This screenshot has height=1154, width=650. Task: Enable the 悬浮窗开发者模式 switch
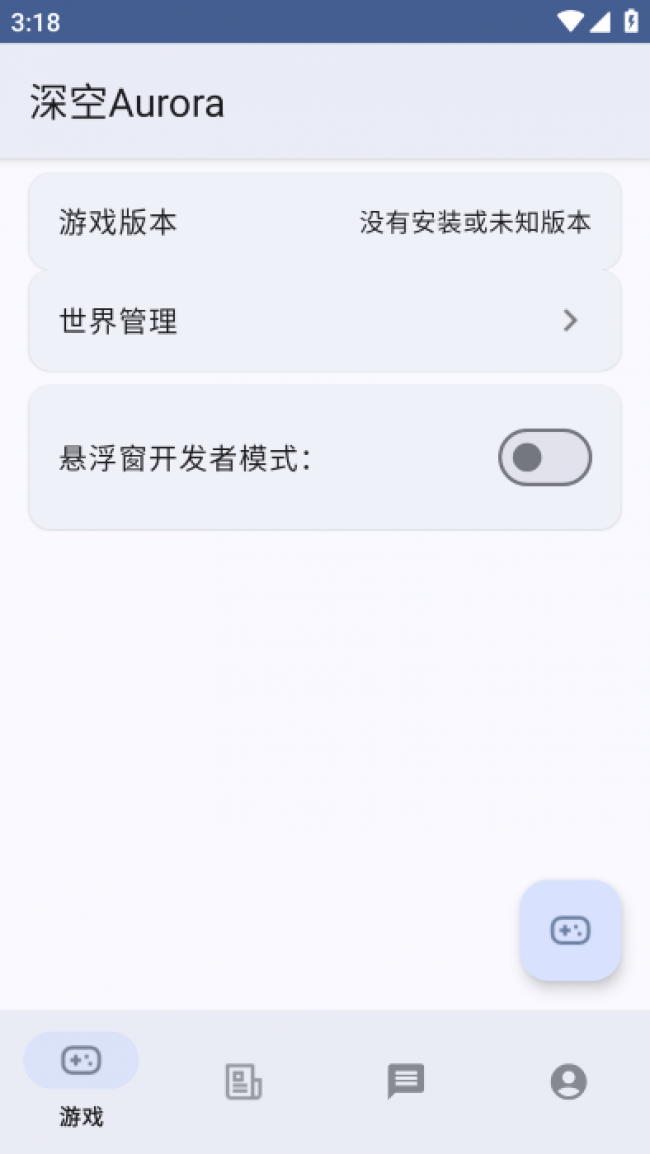click(x=544, y=458)
